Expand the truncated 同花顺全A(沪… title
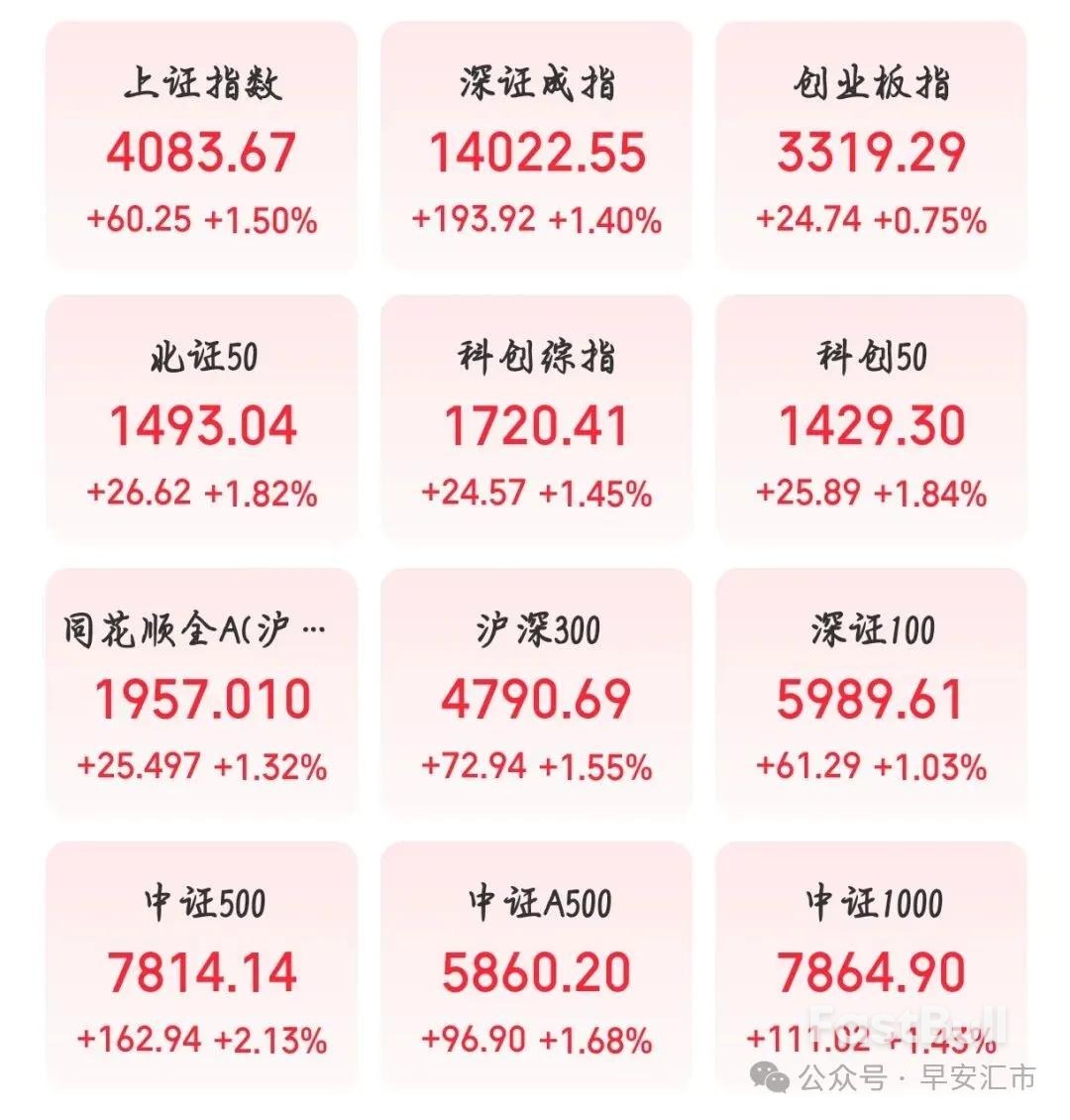This screenshot has height=1120, width=1070. point(194,626)
